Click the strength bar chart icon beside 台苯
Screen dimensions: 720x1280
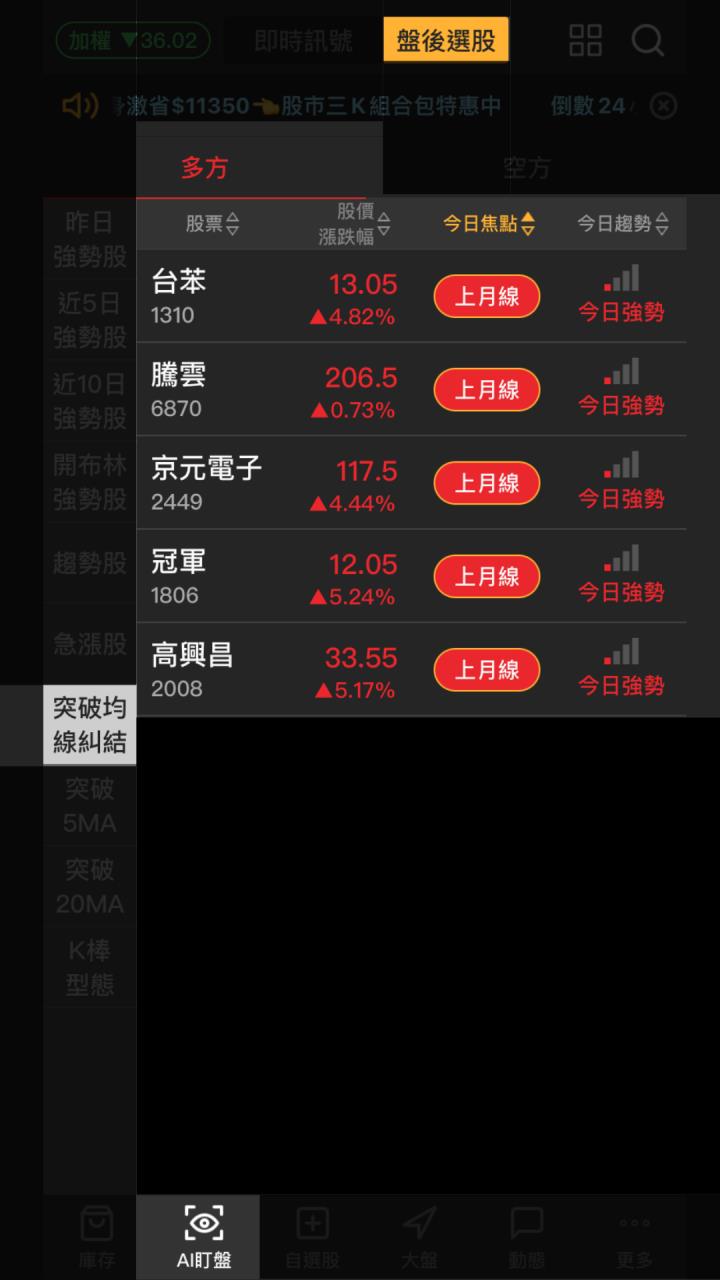point(622,278)
